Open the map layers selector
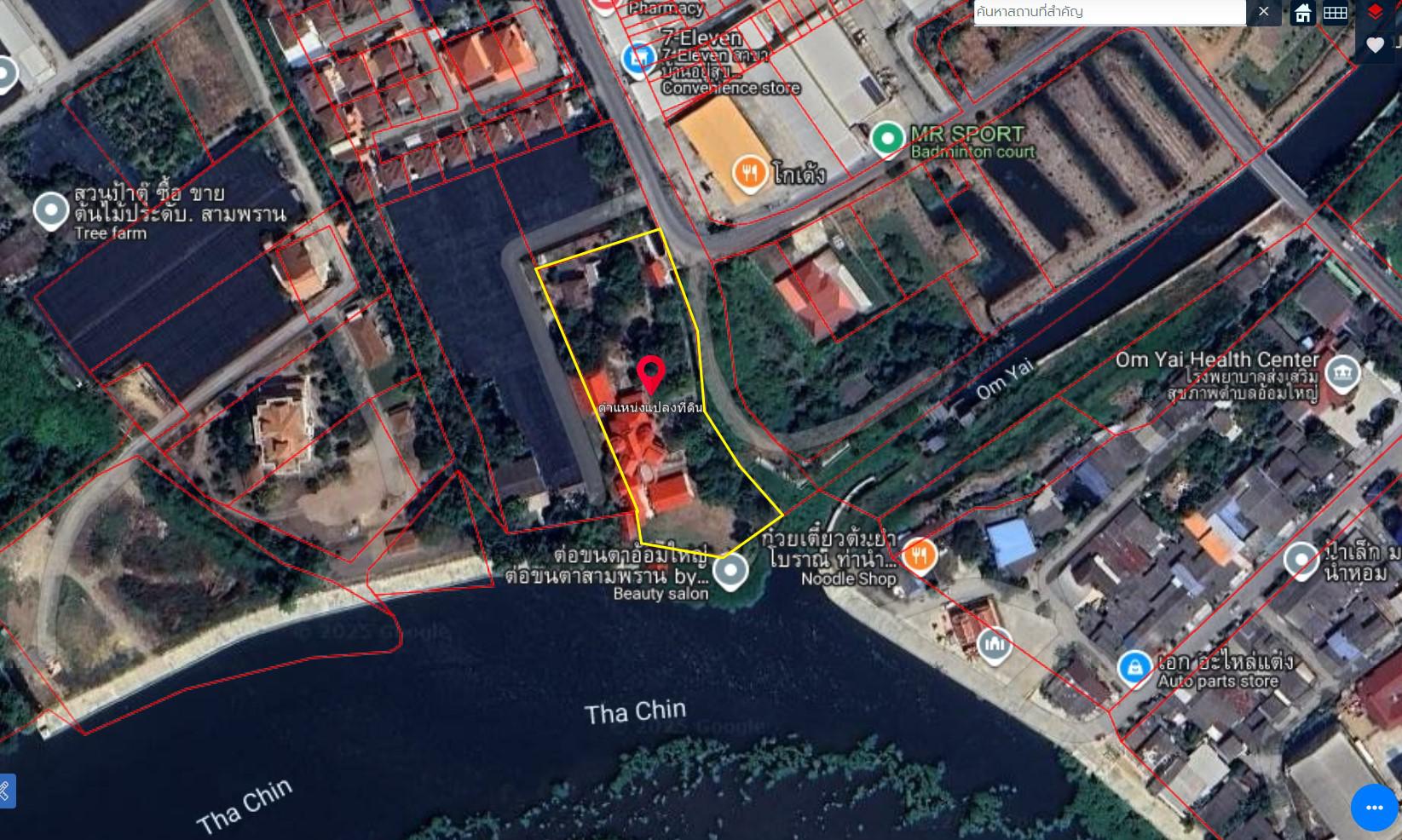The height and width of the screenshot is (840, 1402). (1375, 12)
